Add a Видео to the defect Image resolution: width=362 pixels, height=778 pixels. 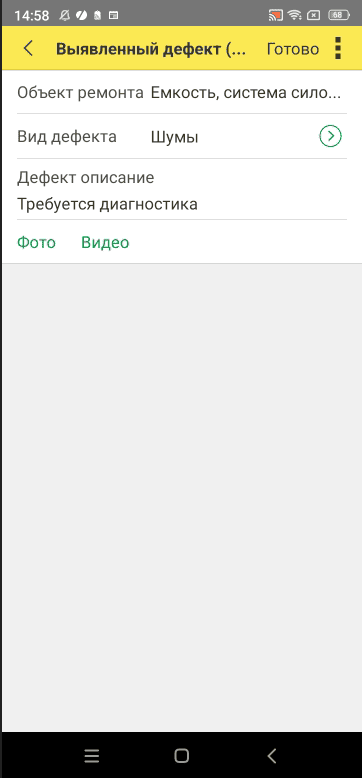click(105, 243)
